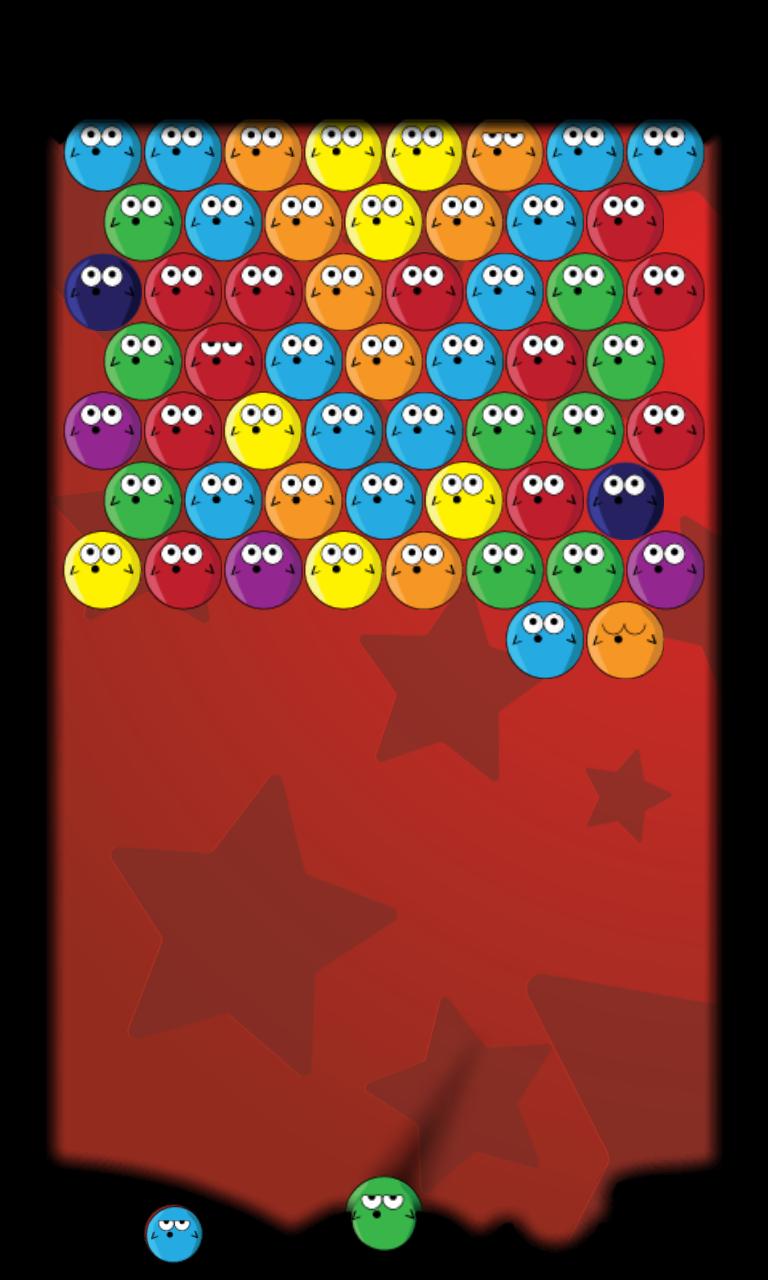Aim at the dark navy bubble on the left edge

click(x=103, y=292)
